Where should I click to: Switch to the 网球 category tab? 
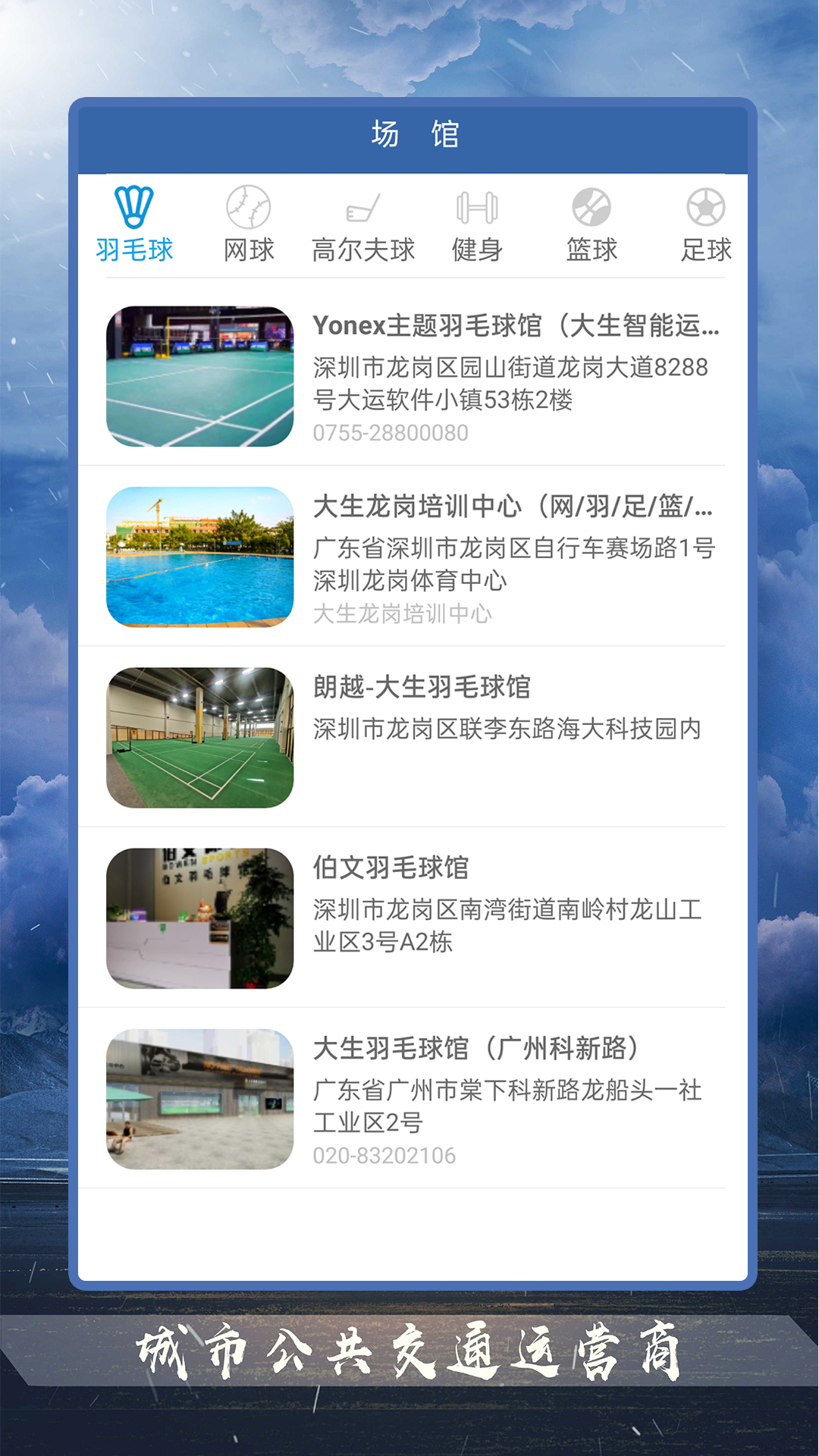(249, 227)
